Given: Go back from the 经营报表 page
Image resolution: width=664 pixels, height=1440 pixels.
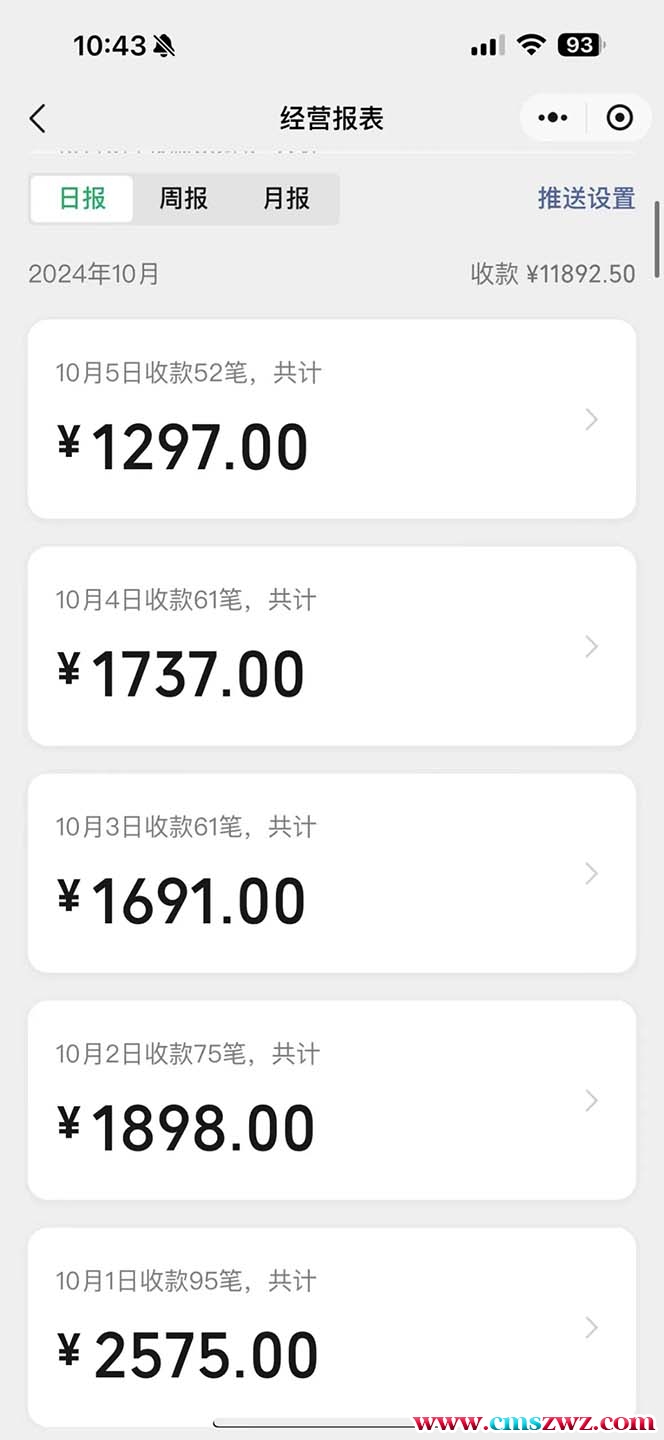Looking at the screenshot, I should point(38,118).
